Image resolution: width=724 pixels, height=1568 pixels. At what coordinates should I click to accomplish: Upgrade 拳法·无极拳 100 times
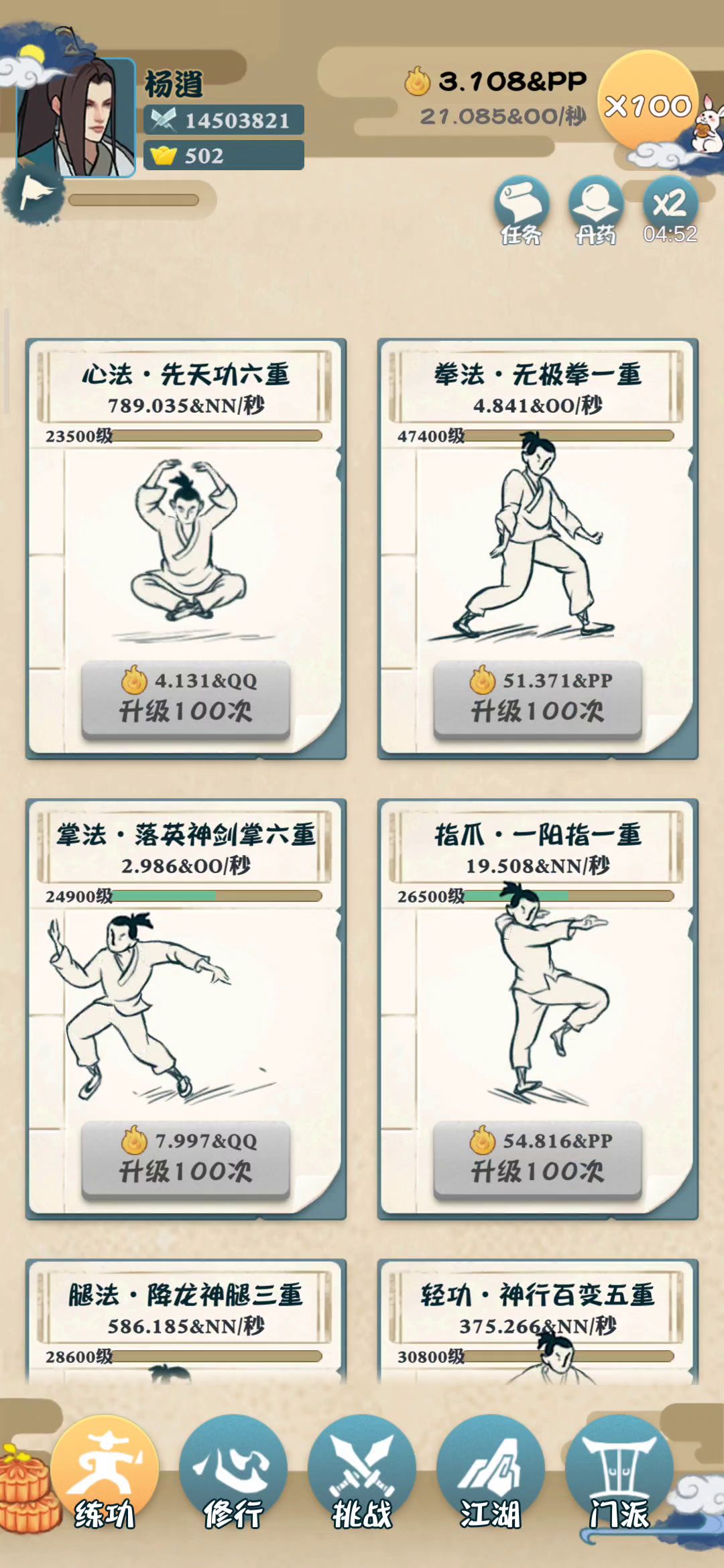tap(538, 698)
